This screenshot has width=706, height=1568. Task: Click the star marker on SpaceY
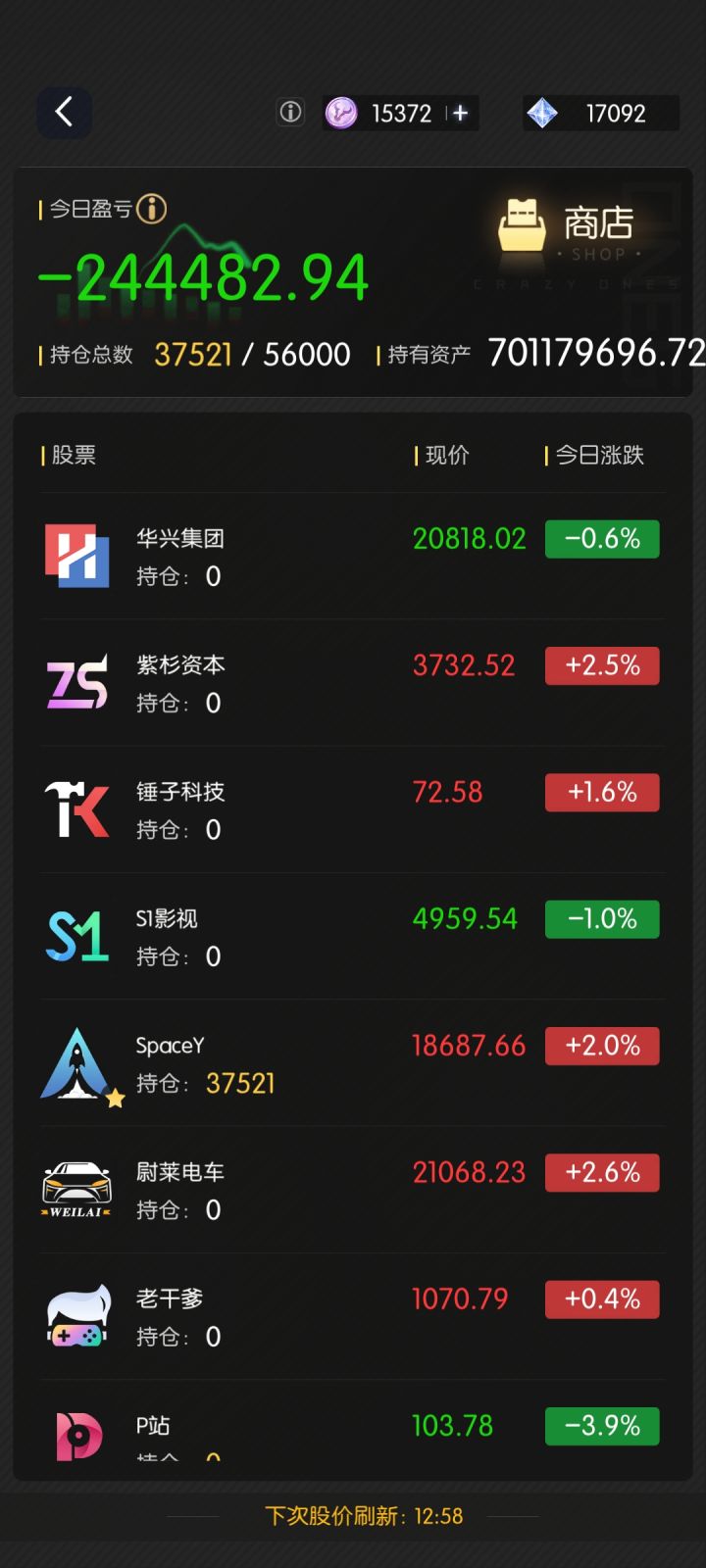click(x=115, y=1099)
